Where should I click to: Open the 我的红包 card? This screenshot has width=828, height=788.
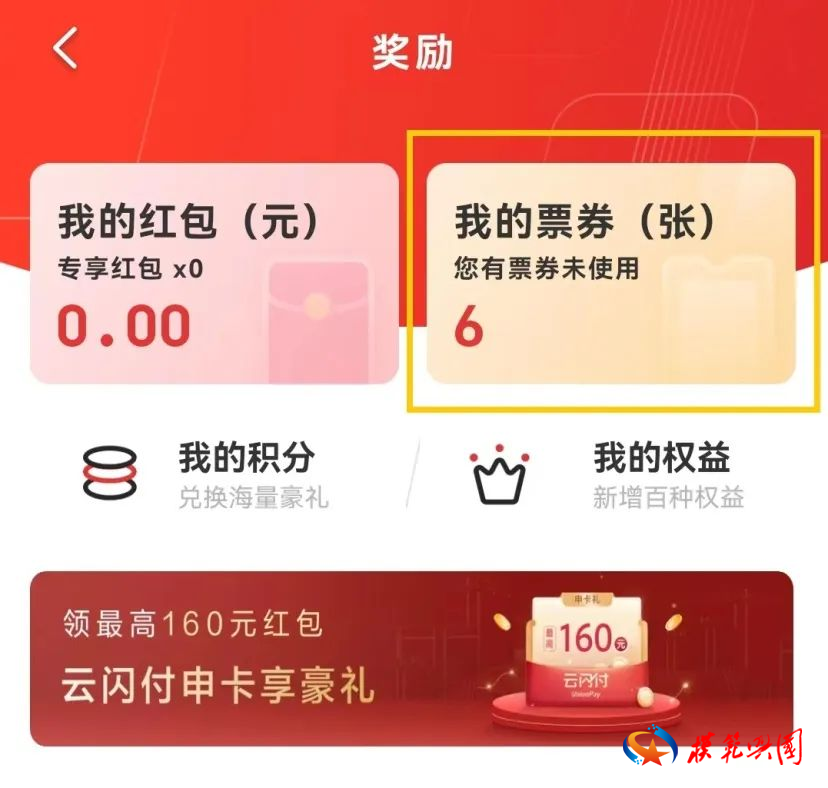point(213,273)
